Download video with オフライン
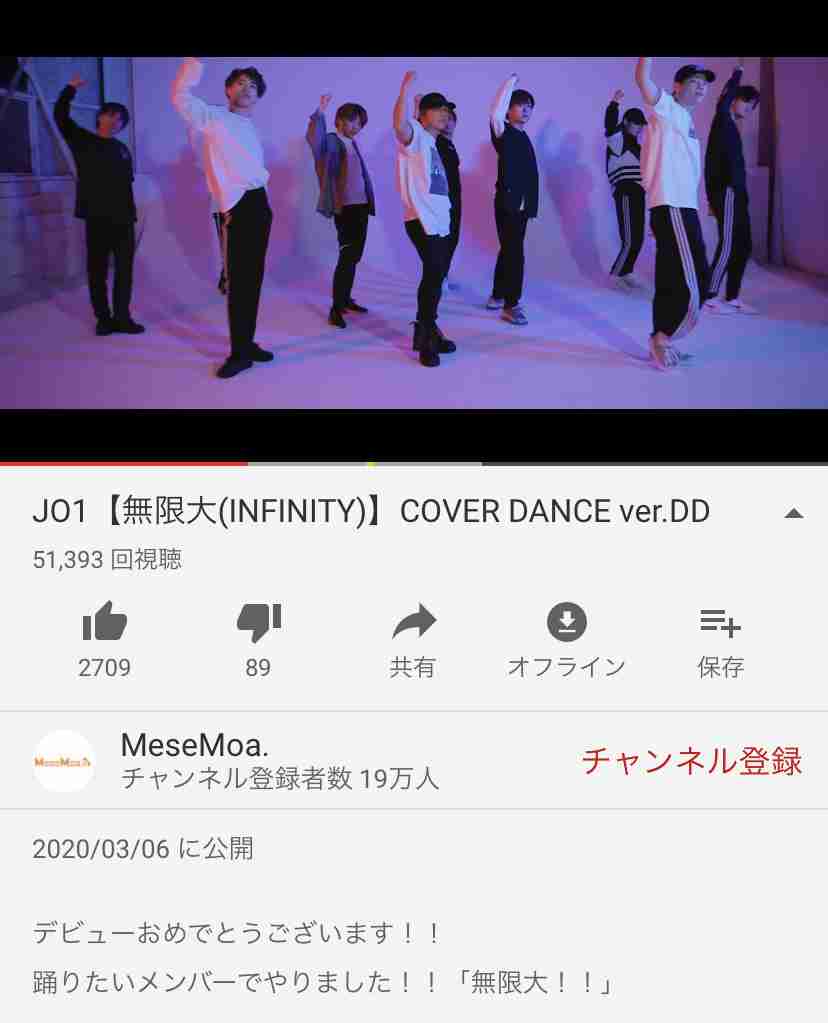Viewport: 828px width, 1023px height. [x=566, y=624]
